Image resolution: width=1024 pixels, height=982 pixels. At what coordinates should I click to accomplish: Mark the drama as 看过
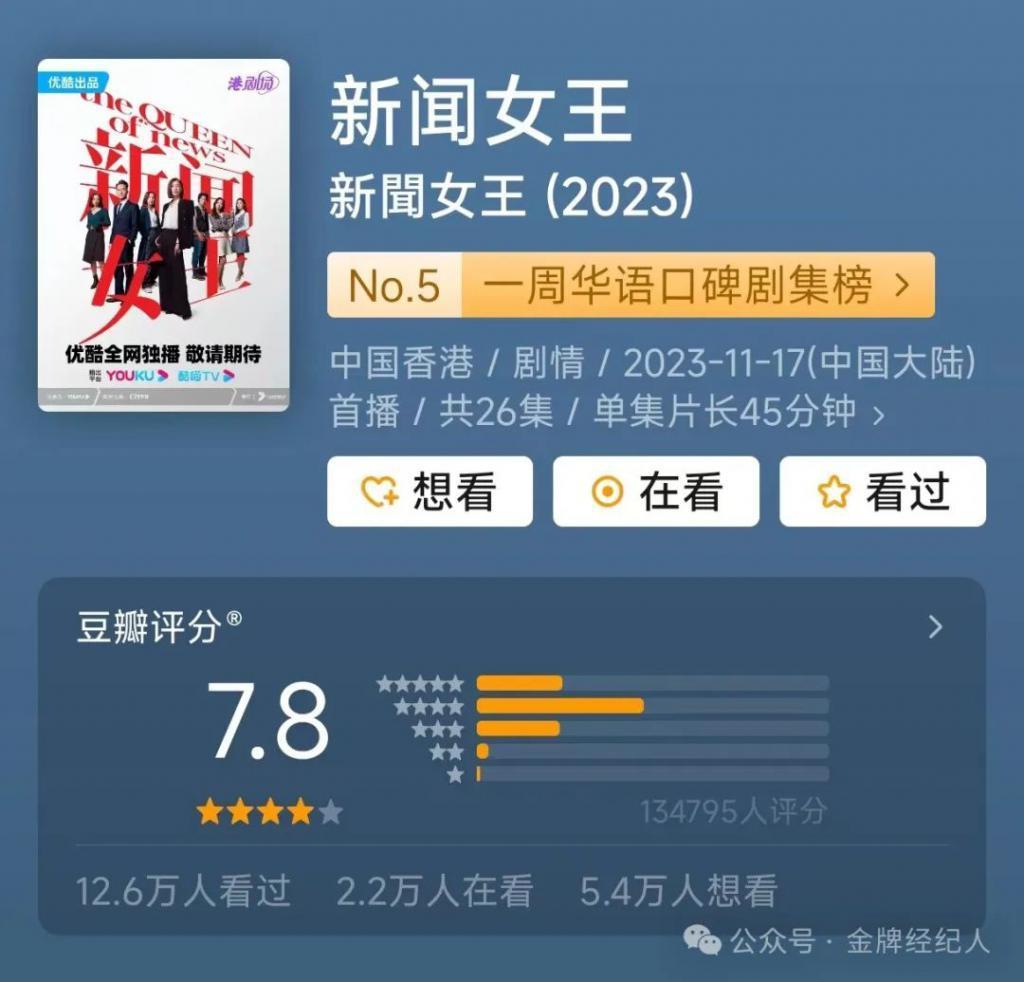[882, 491]
